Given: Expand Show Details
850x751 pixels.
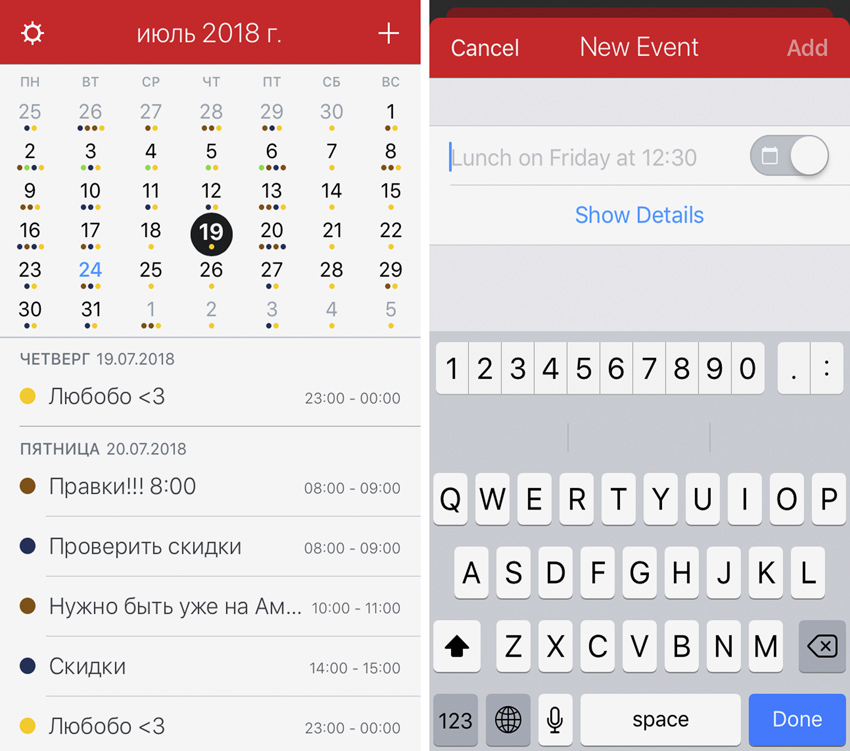Looking at the screenshot, I should pyautogui.click(x=639, y=215).
